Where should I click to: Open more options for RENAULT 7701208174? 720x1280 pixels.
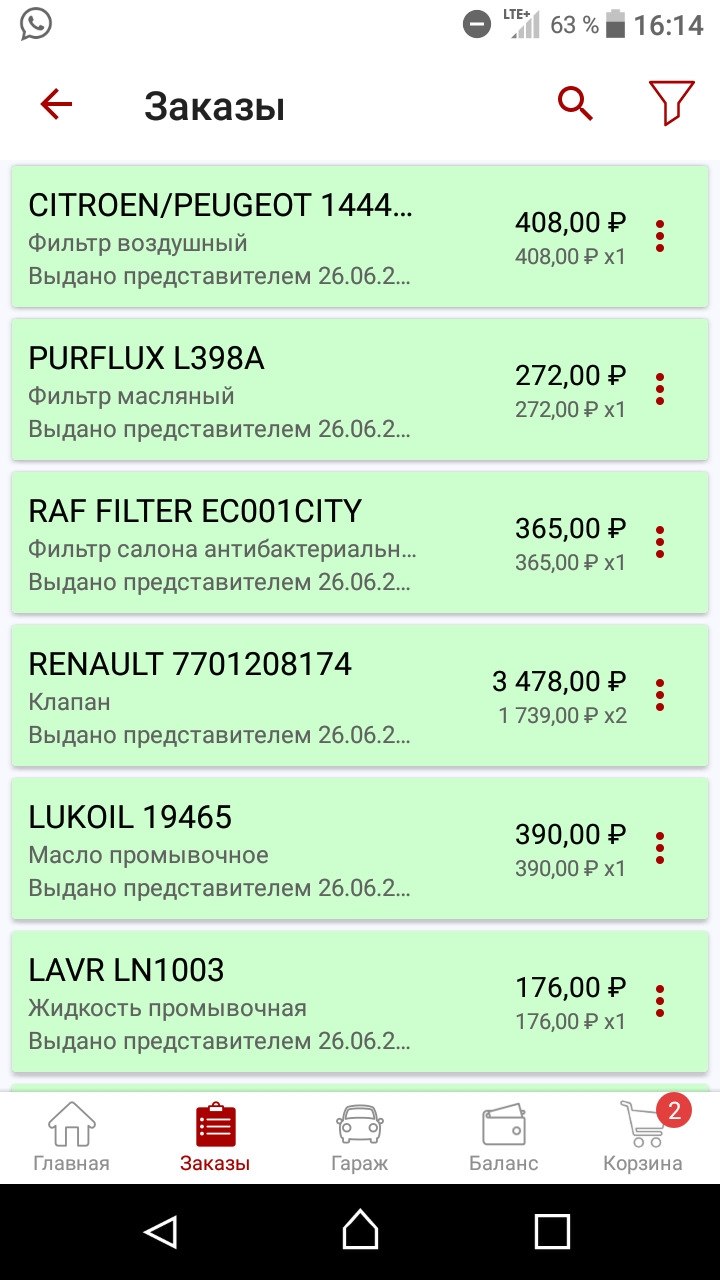(660, 695)
